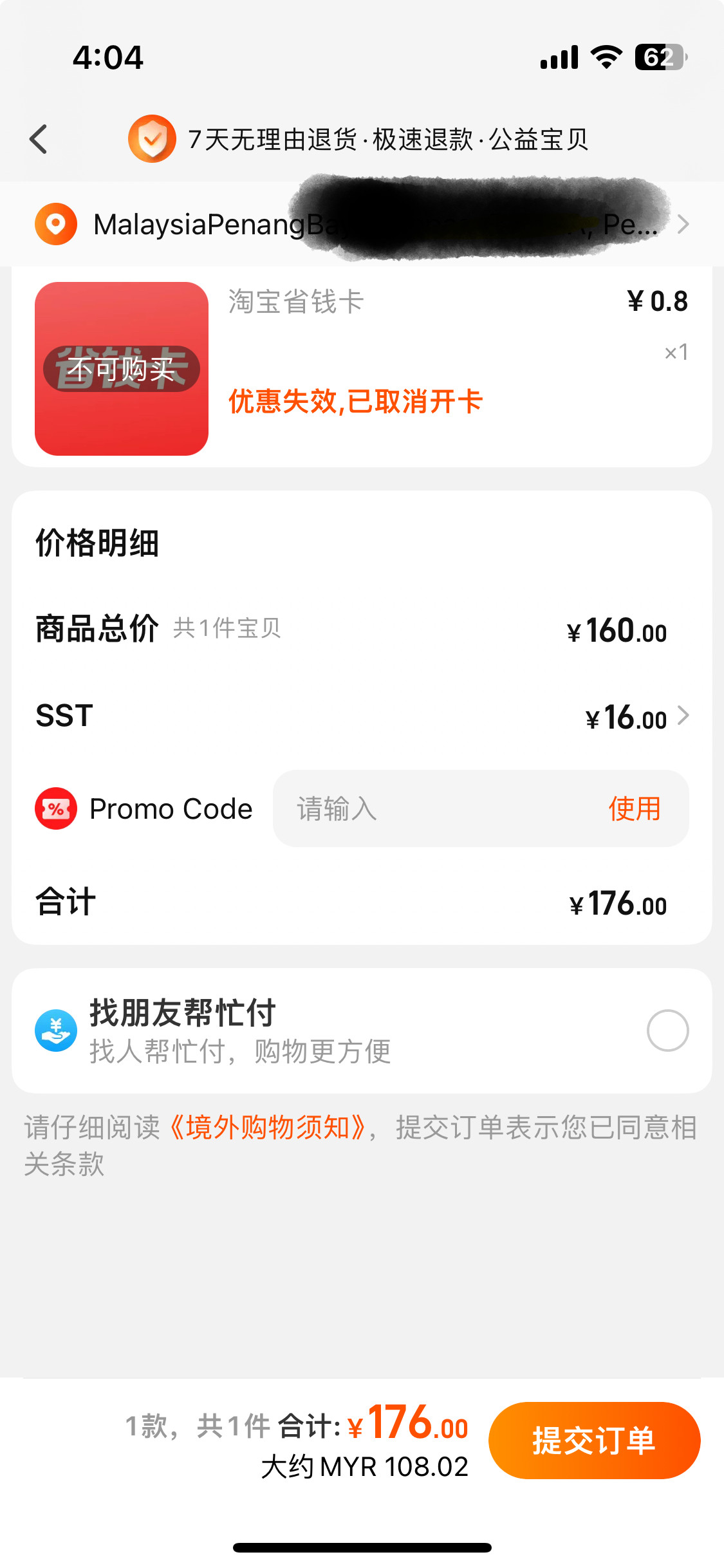Go back using the top-left arrow
The height and width of the screenshot is (1568, 724).
tap(39, 139)
